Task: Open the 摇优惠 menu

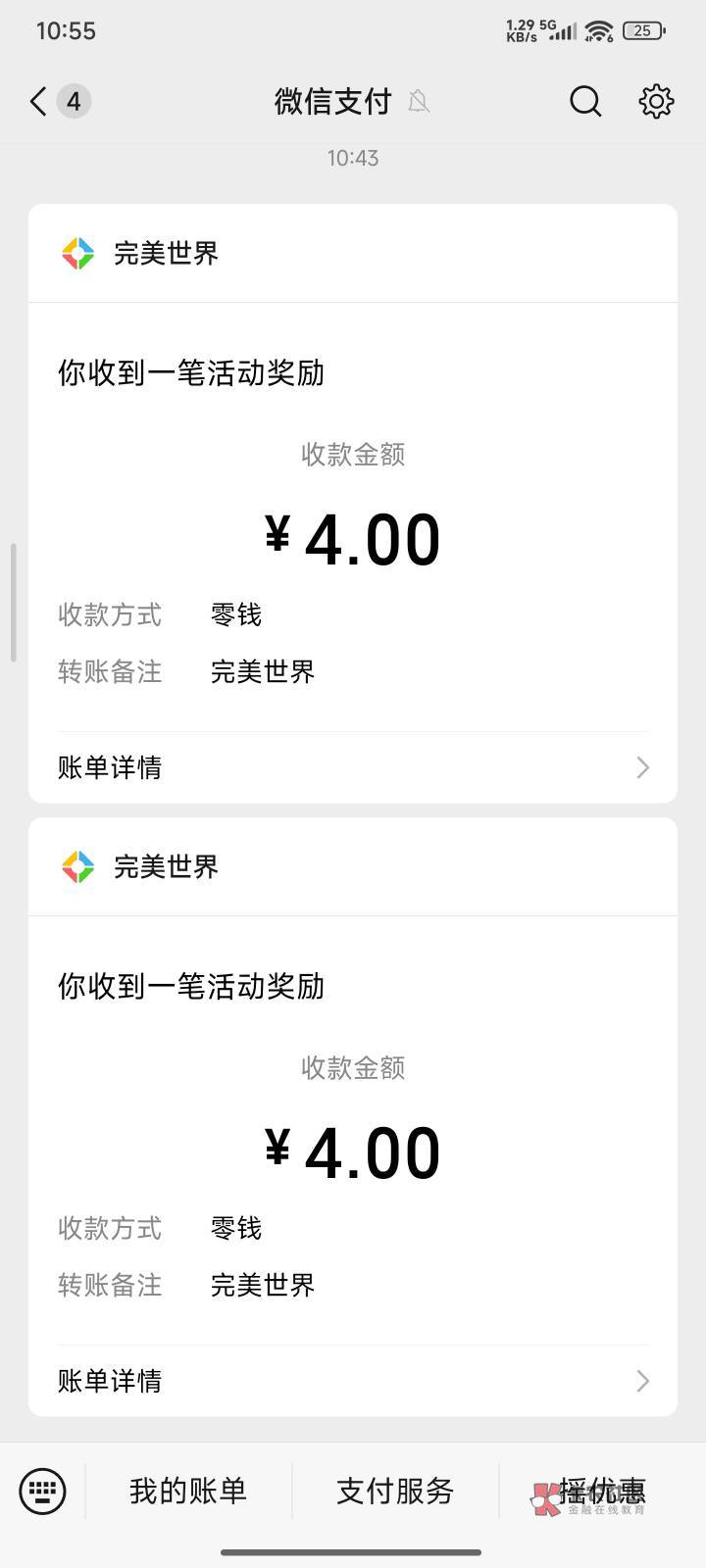Action: [x=602, y=1492]
